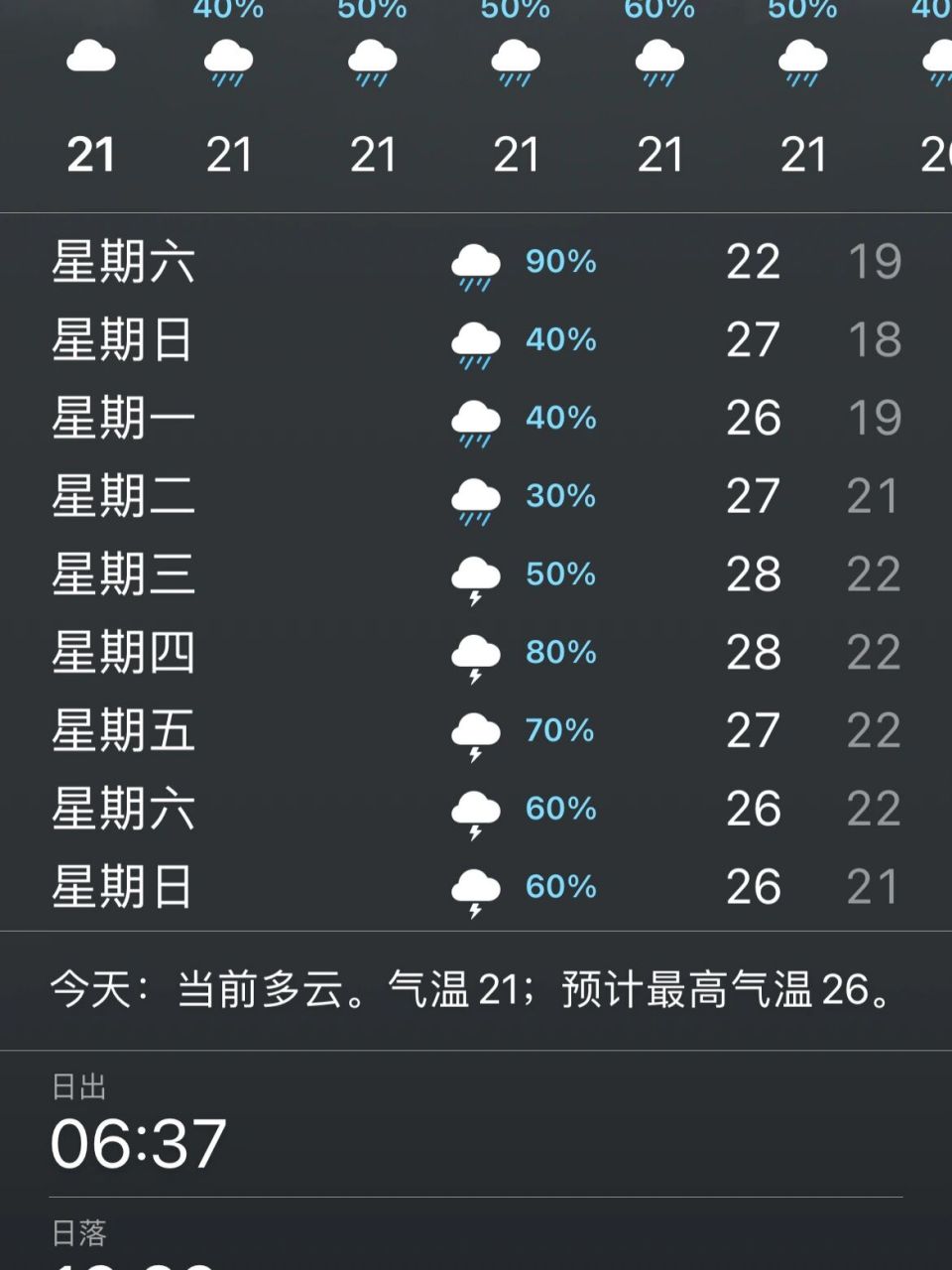Tap the 90% precipitation label for 星期六

coord(561,263)
